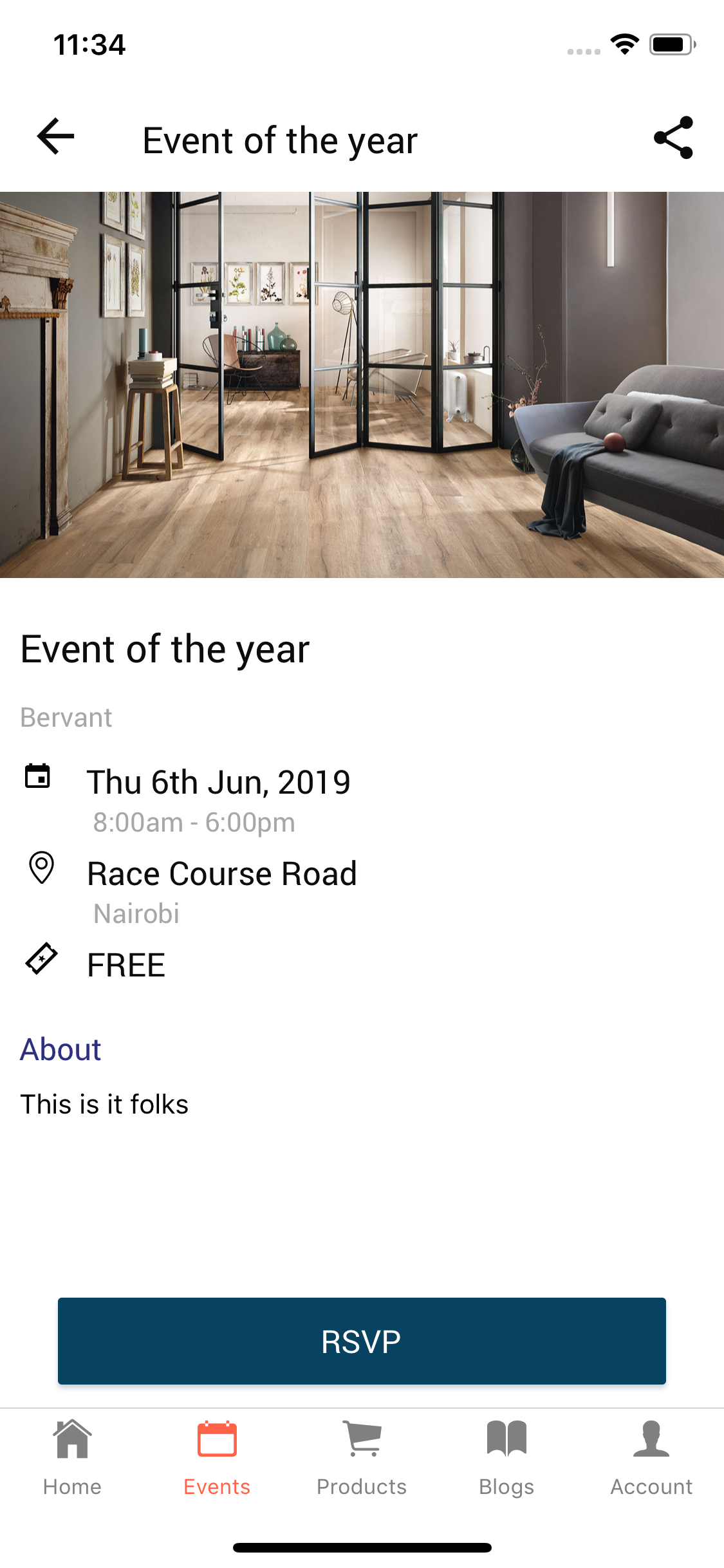Image resolution: width=724 pixels, height=1568 pixels.
Task: Open the Blogs tab
Action: click(x=506, y=1458)
